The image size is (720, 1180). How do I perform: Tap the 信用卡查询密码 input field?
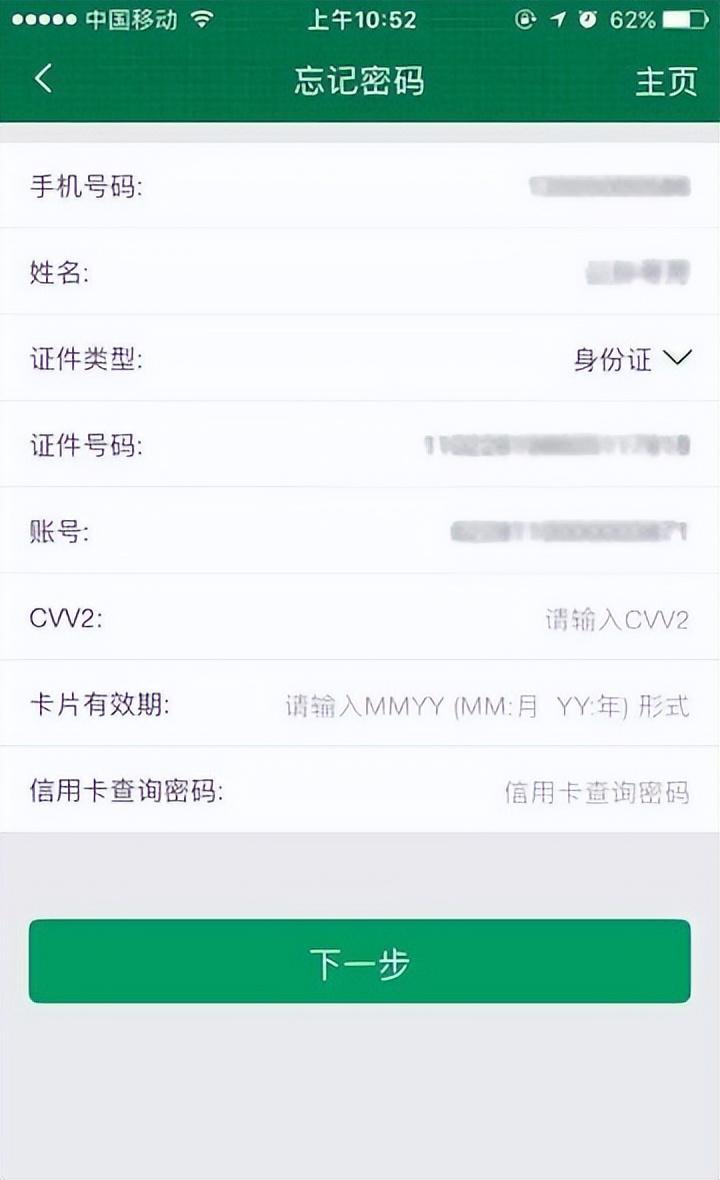click(595, 791)
